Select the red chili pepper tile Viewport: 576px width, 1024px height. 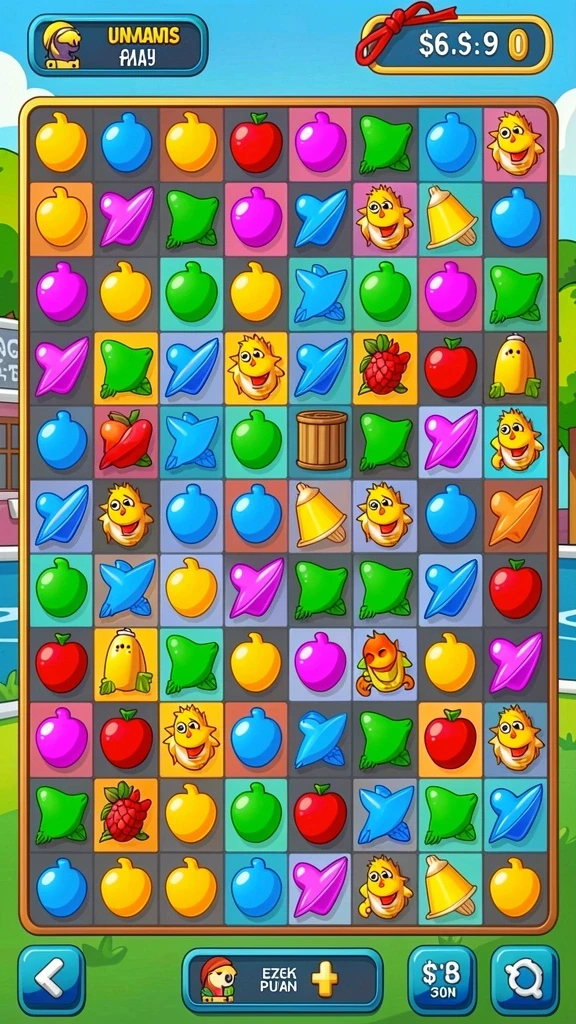[125, 440]
